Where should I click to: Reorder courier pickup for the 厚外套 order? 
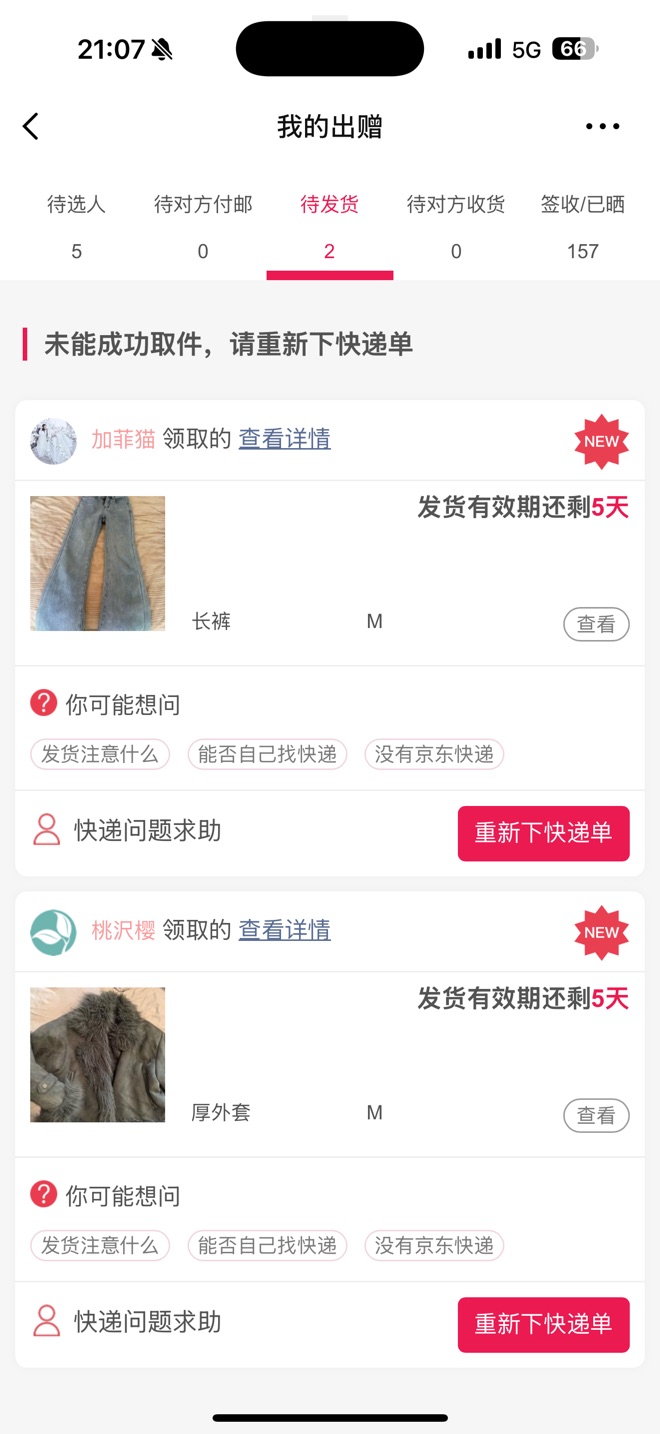543,1324
